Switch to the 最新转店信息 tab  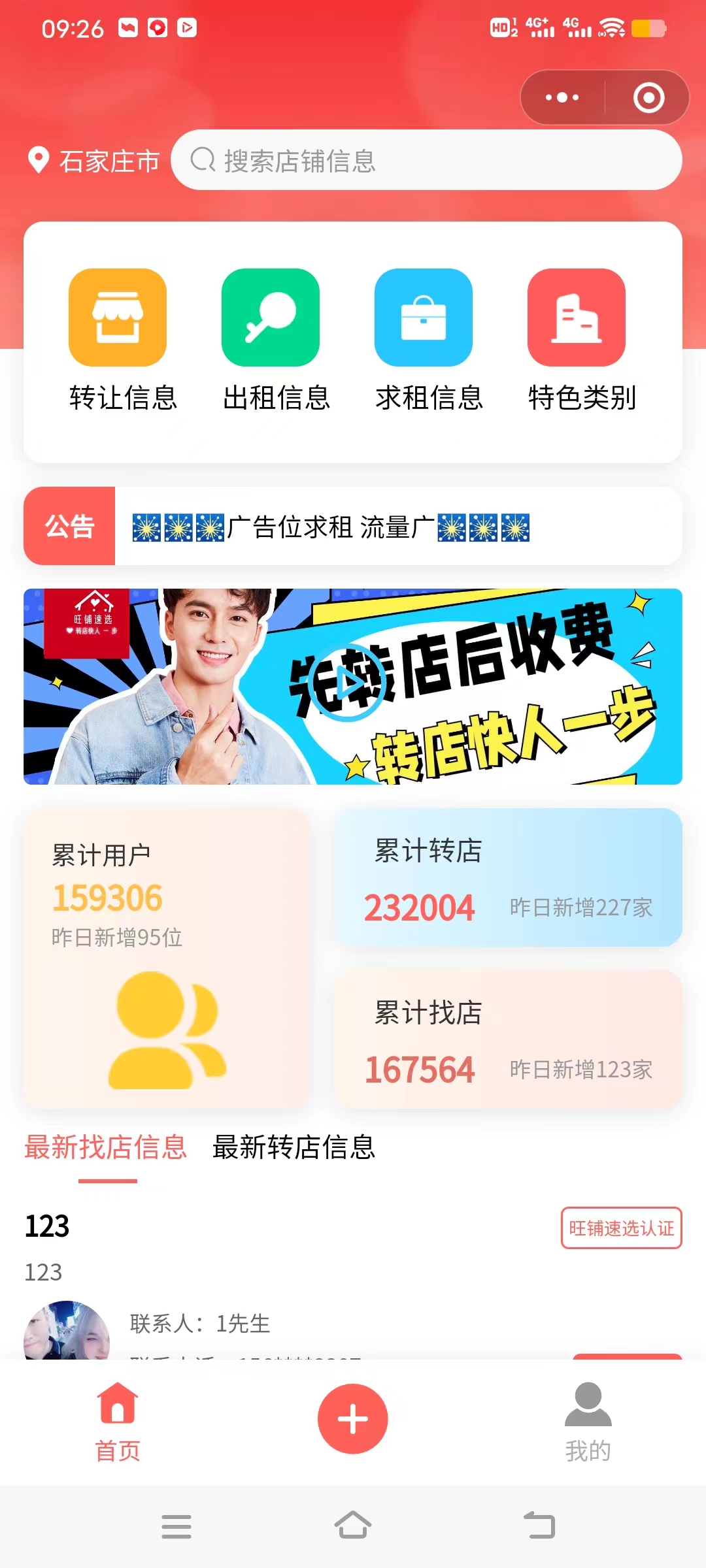click(x=294, y=1147)
